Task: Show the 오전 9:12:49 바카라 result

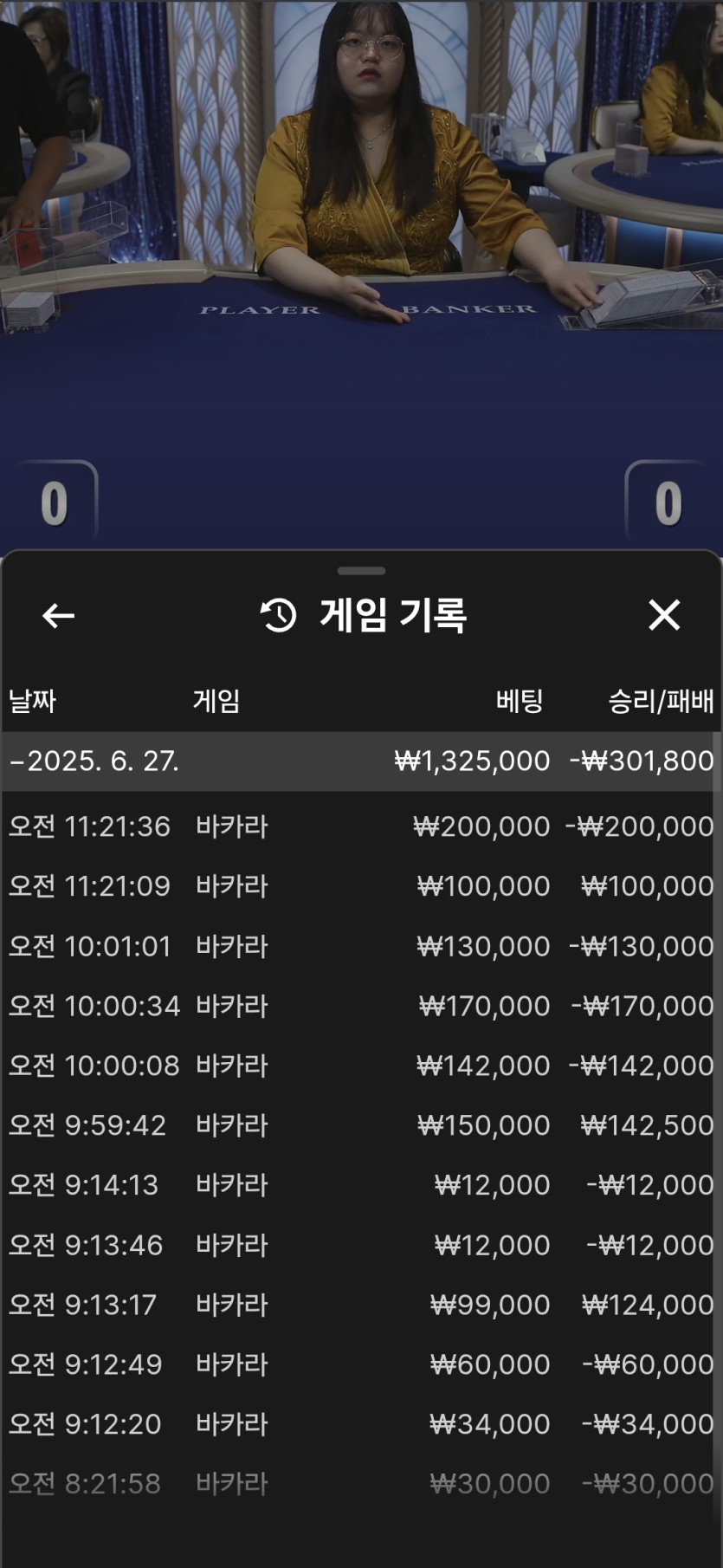Action: click(x=358, y=1364)
